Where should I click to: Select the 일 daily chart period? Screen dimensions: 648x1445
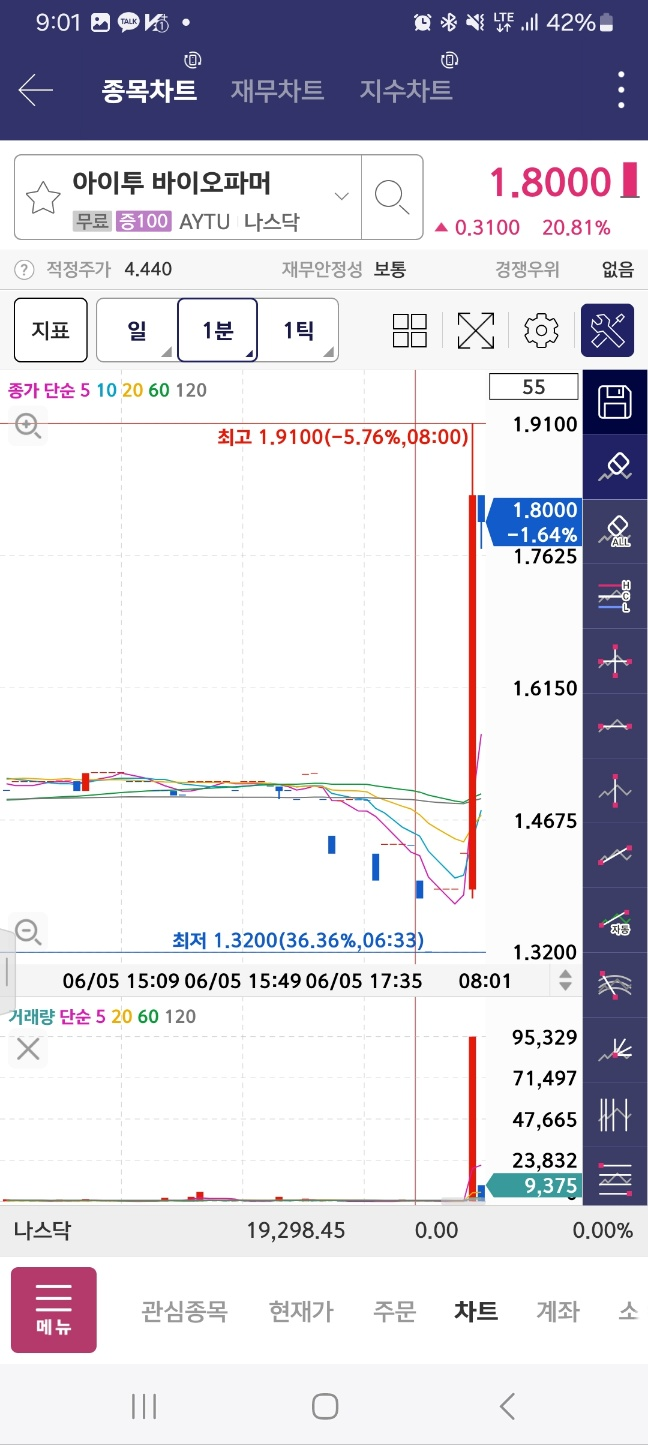pos(137,330)
